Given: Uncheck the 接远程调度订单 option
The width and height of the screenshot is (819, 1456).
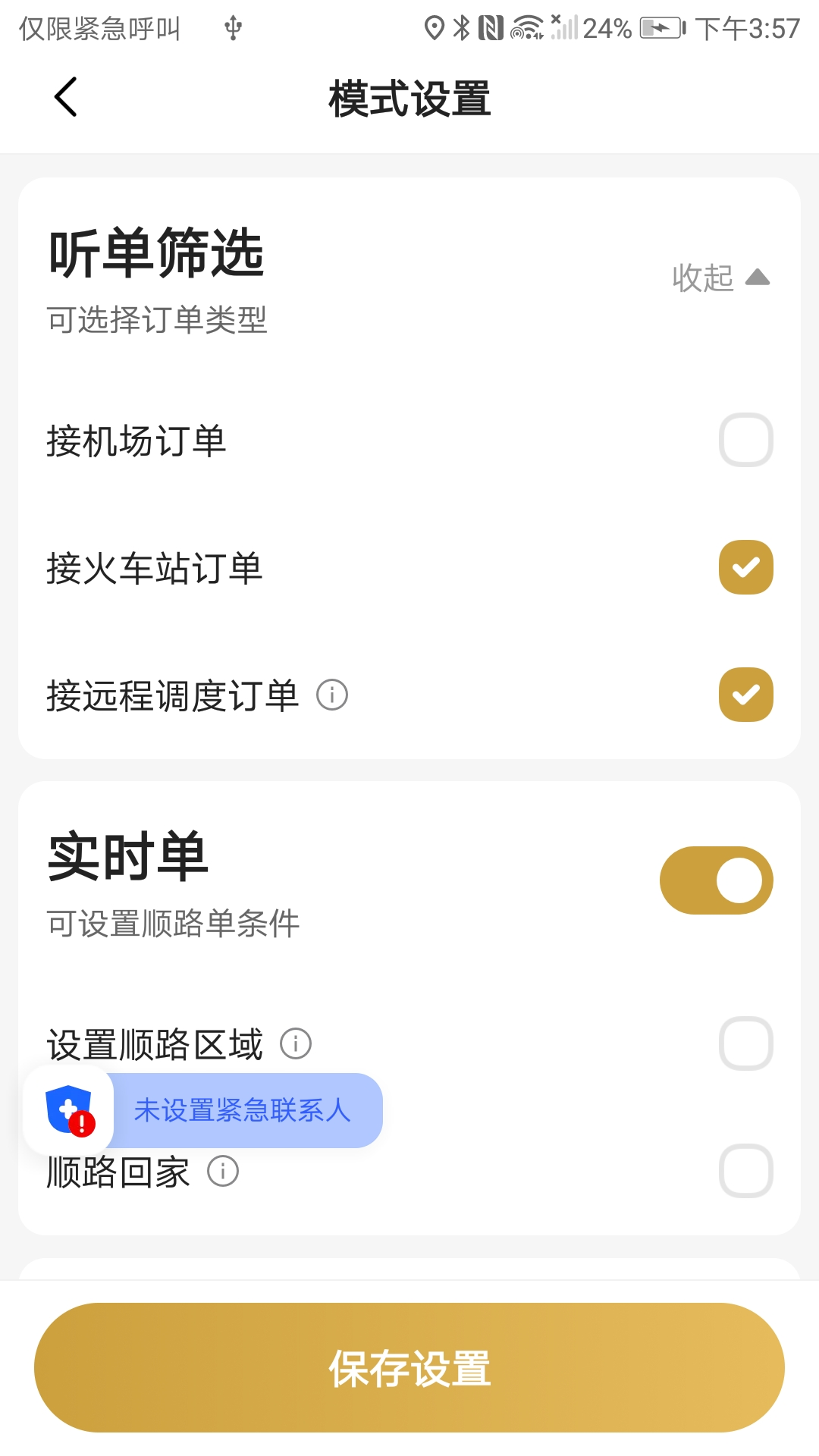Looking at the screenshot, I should [745, 694].
